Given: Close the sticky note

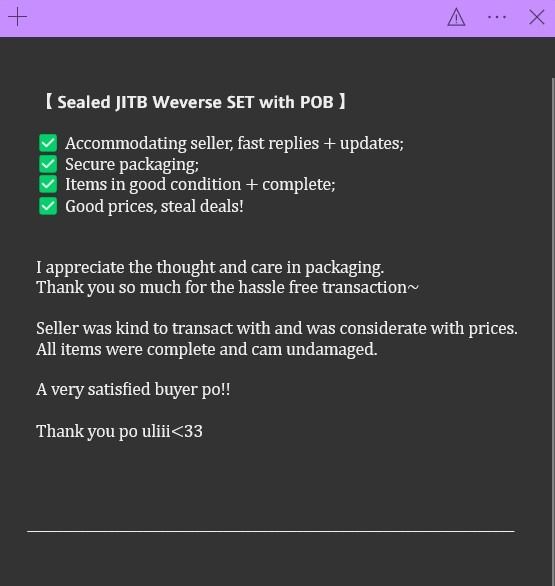Looking at the screenshot, I should point(537,17).
